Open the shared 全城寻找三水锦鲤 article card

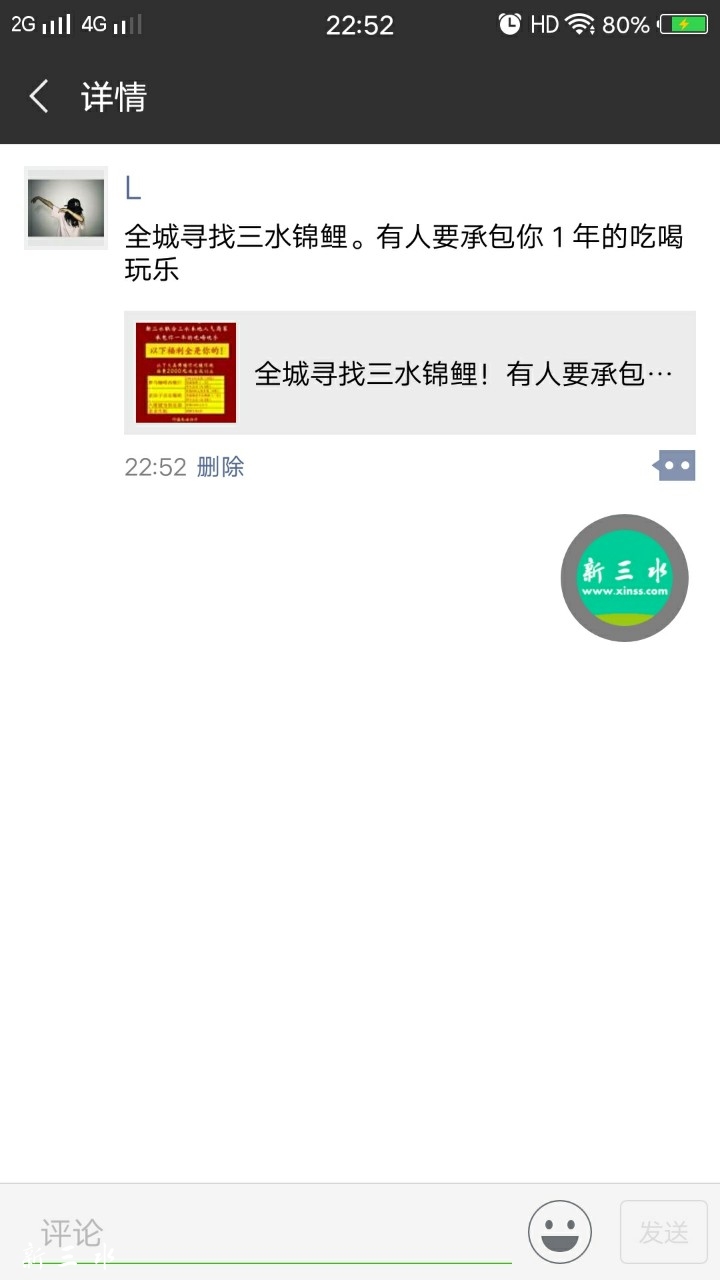[409, 373]
